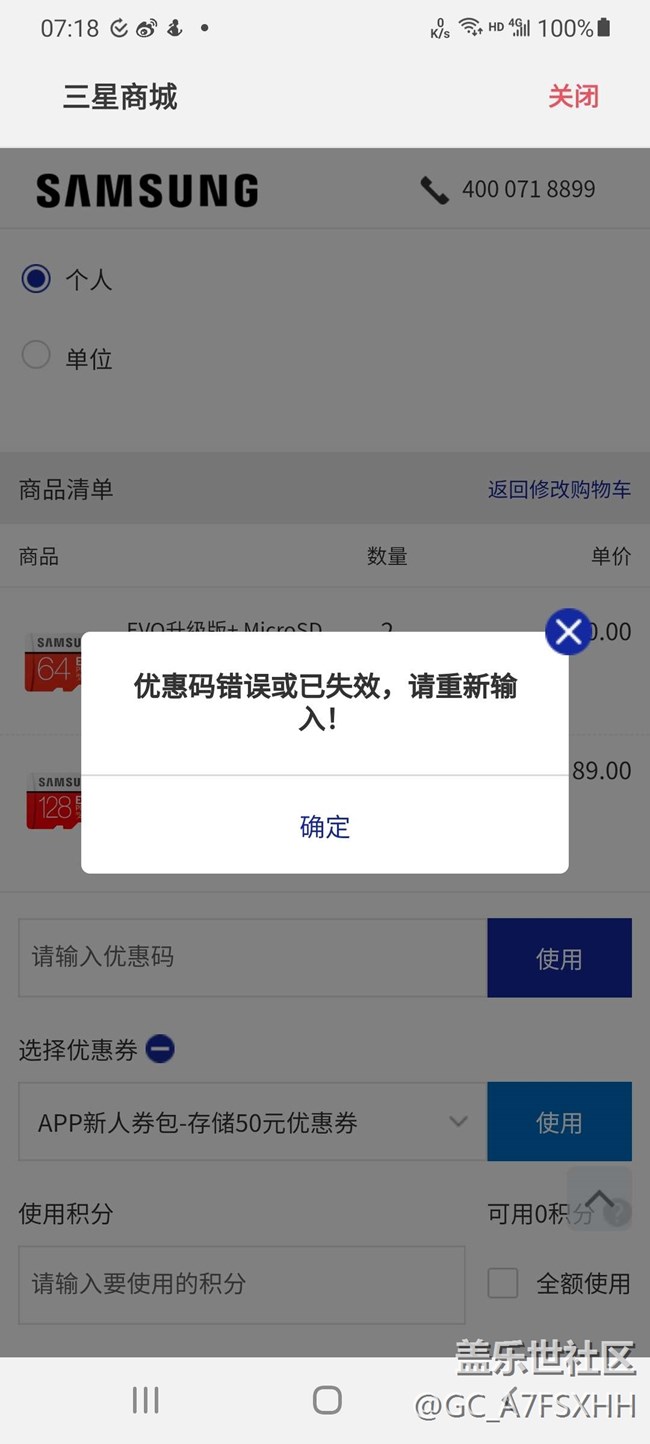The height and width of the screenshot is (1444, 650).
Task: Jump back to top with the up arrow
Action: 598,1197
